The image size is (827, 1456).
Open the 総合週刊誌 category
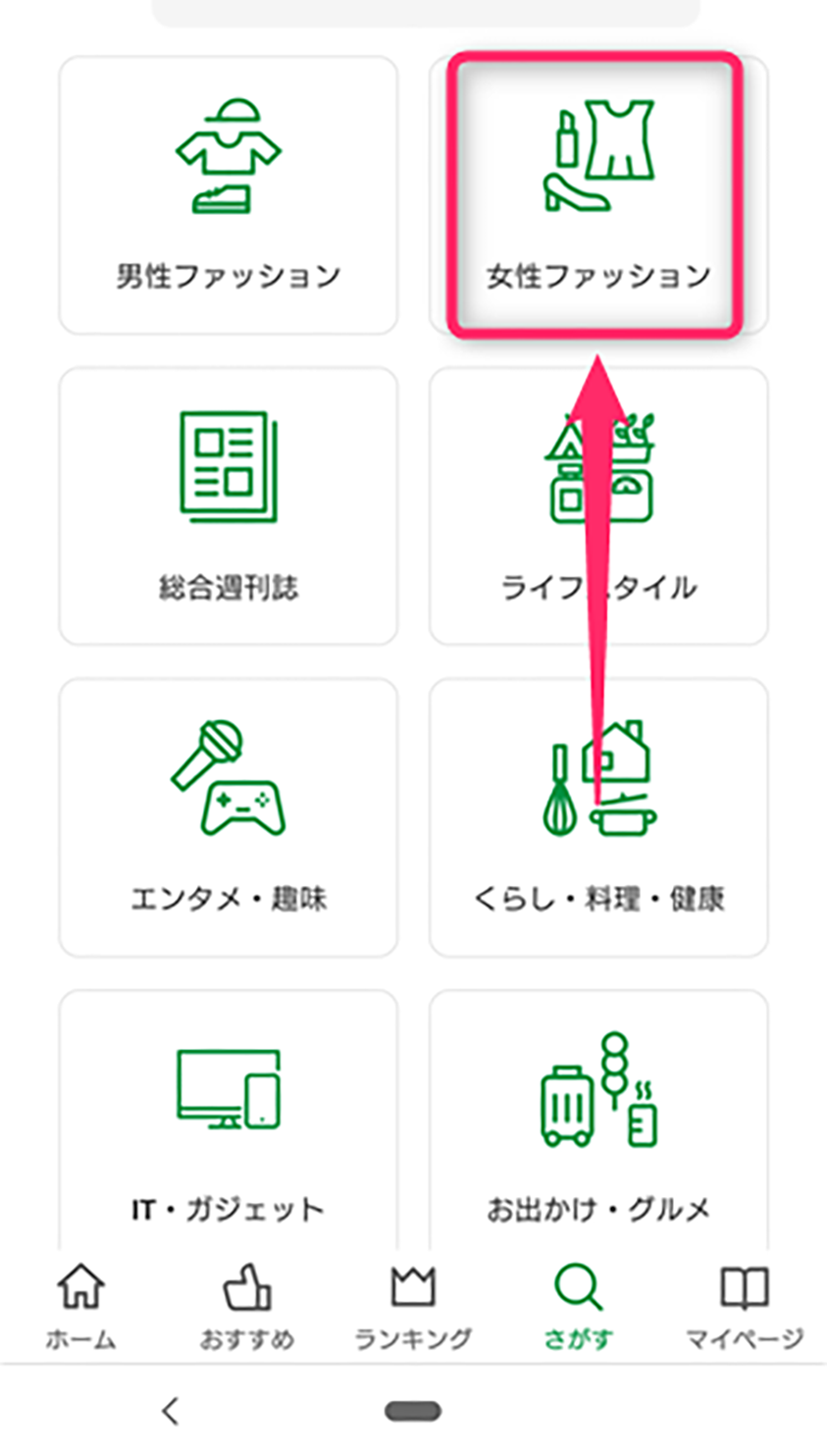(x=229, y=506)
